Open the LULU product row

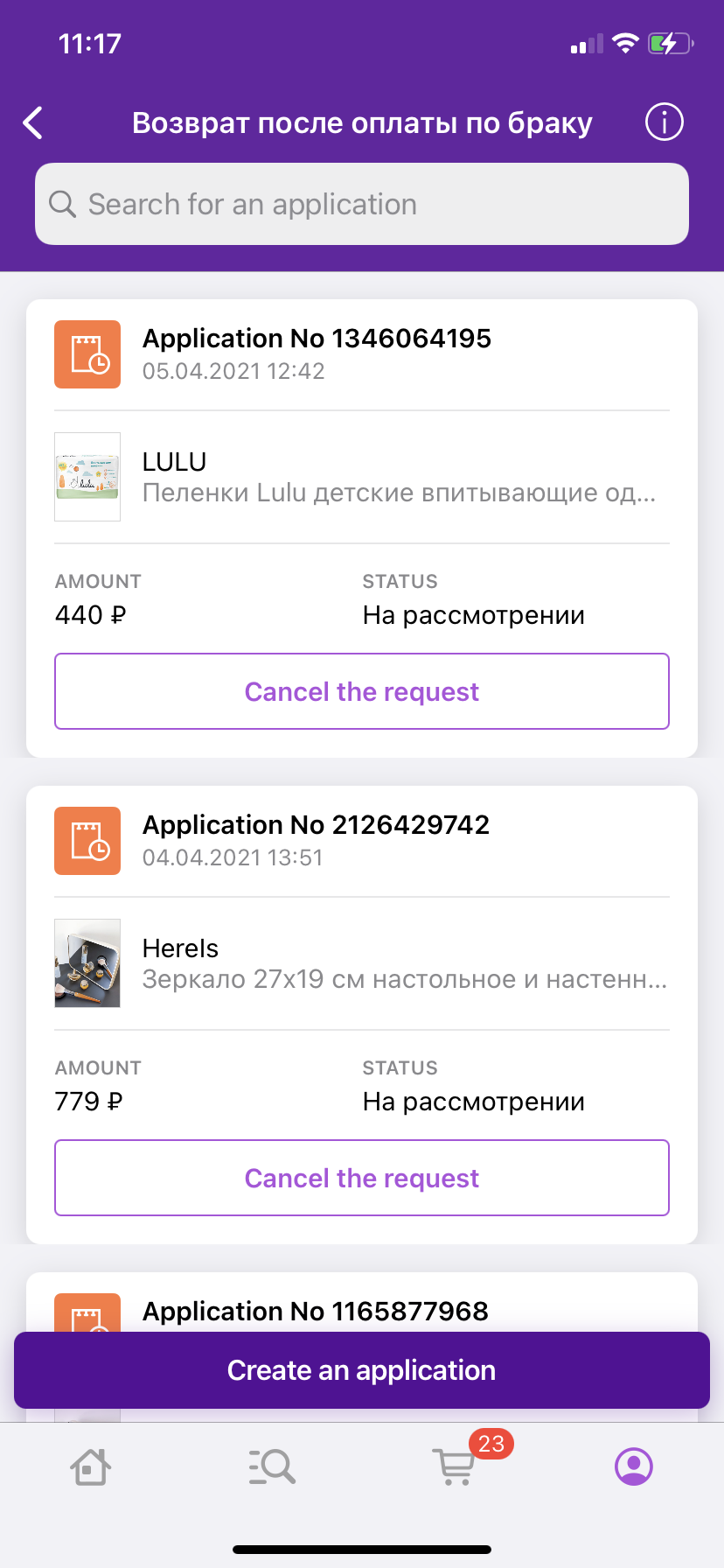coord(362,477)
